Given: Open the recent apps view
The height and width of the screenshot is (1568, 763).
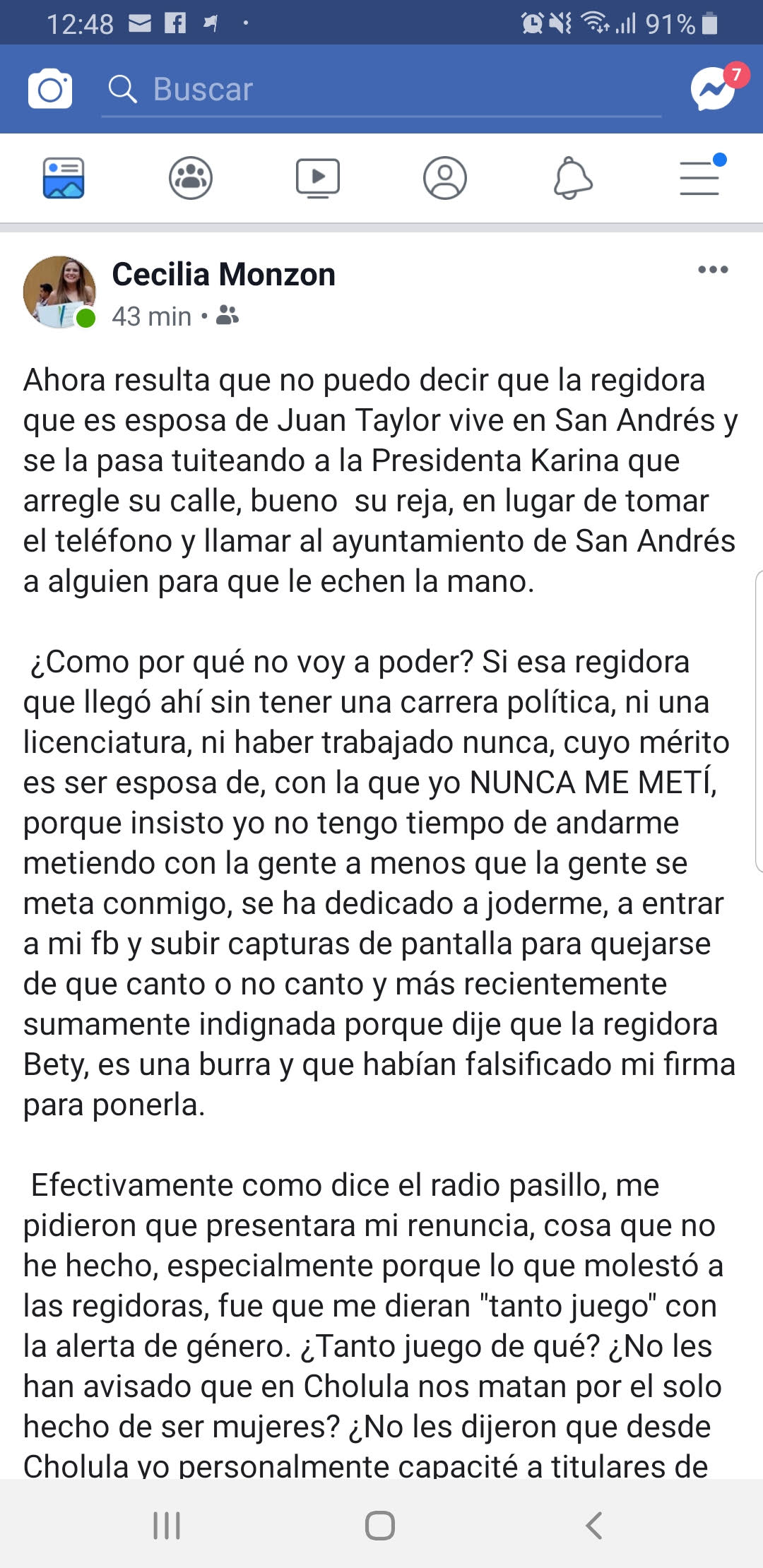Looking at the screenshot, I should [167, 1526].
